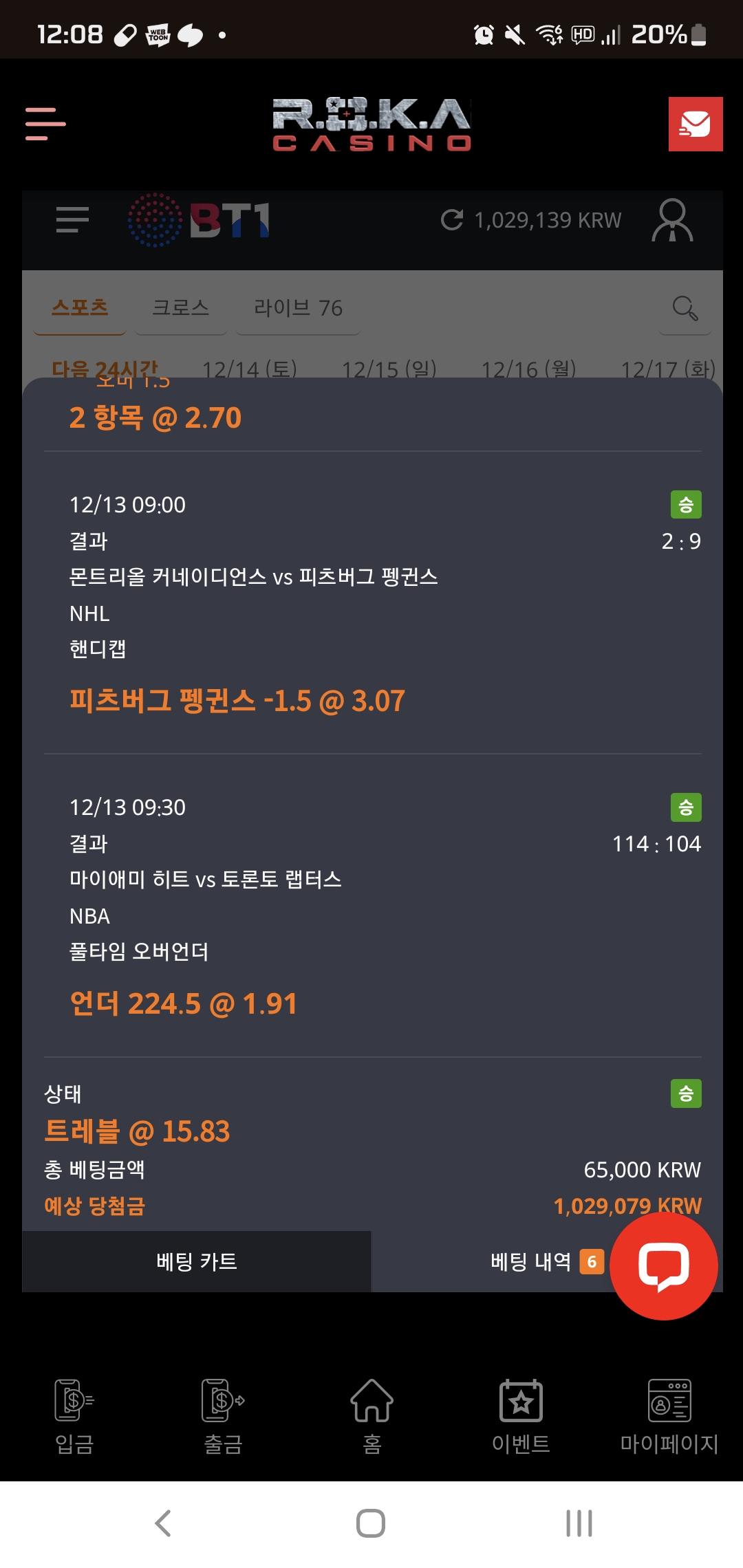Open the red message inbox
Screen dimensions: 743x1568
click(x=695, y=124)
